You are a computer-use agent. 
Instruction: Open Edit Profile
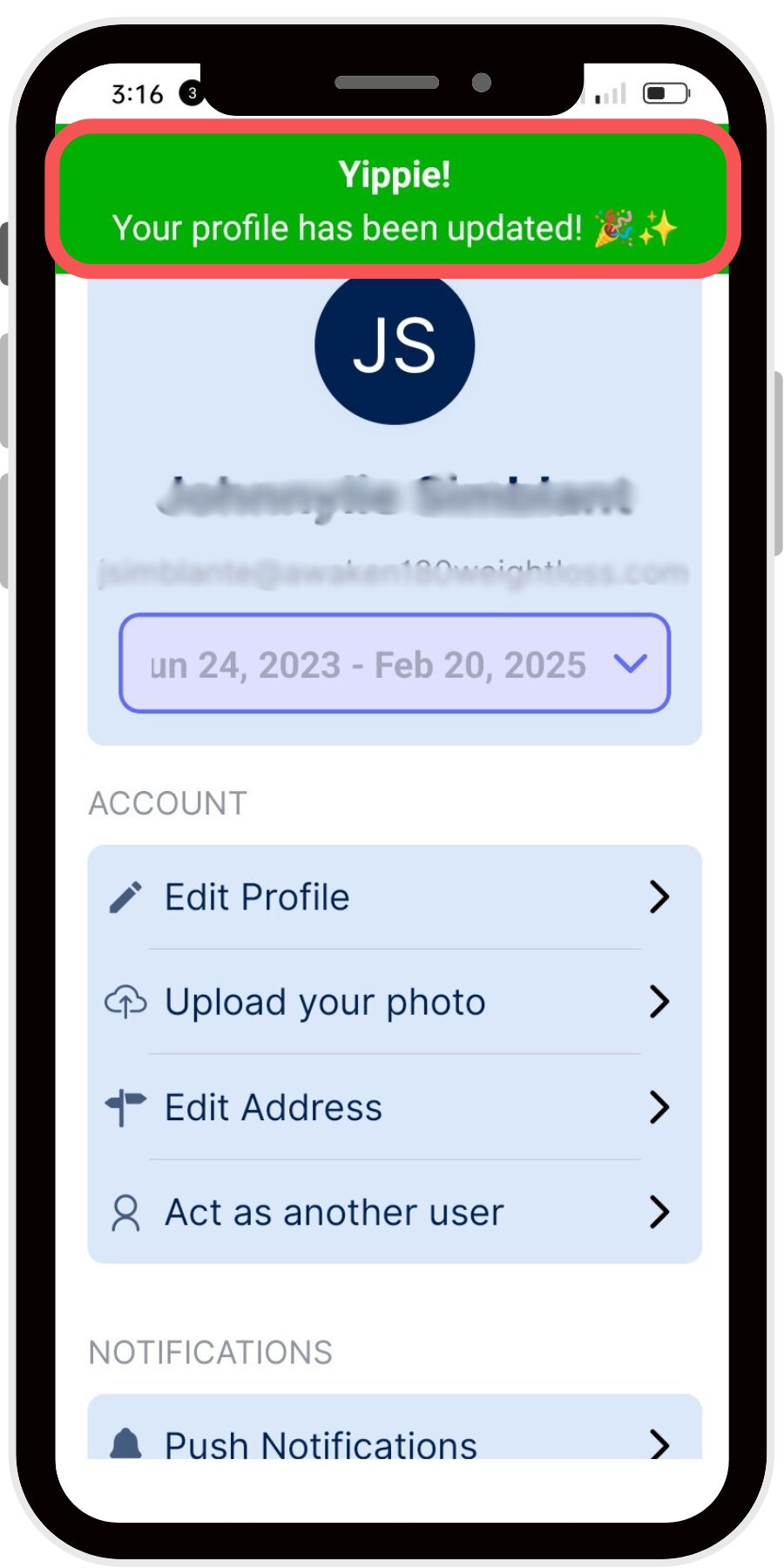(394, 897)
